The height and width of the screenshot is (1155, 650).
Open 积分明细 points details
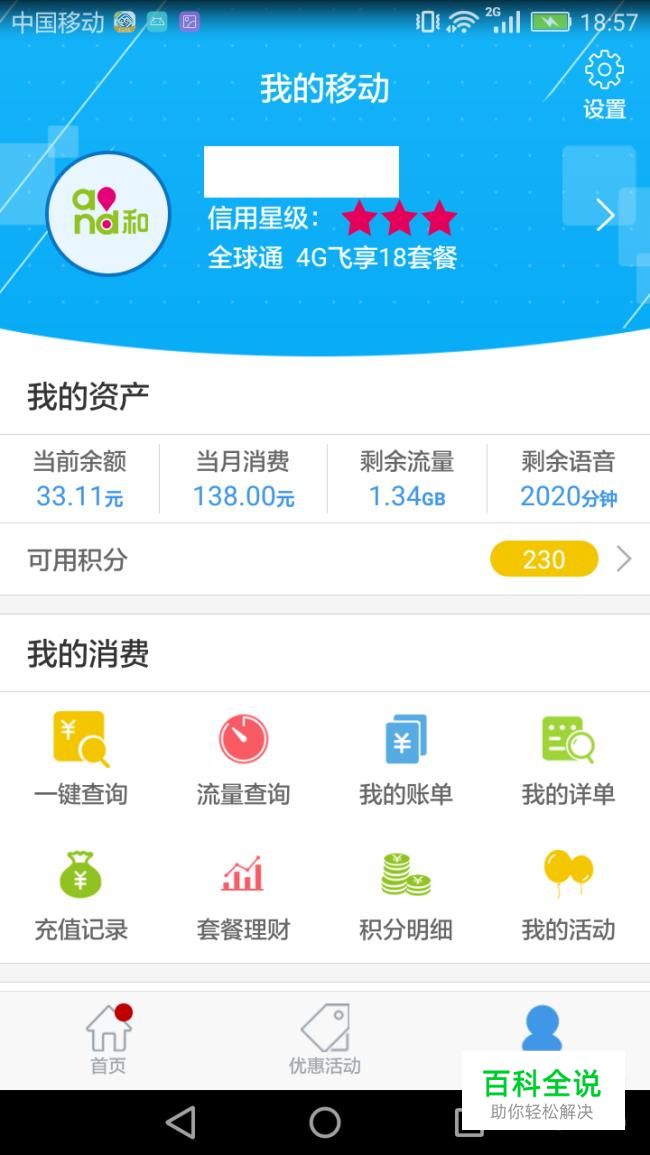pos(406,894)
